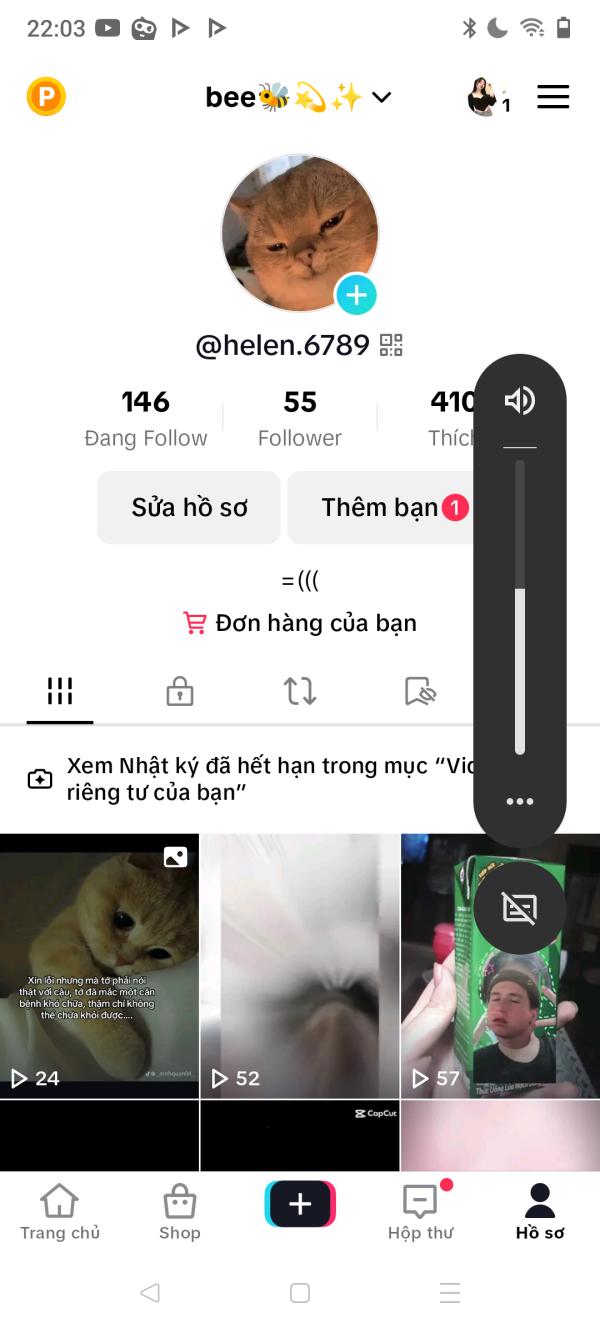Switch to the private videos lock tab
Image resolution: width=600 pixels, height=1333 pixels.
(x=180, y=691)
